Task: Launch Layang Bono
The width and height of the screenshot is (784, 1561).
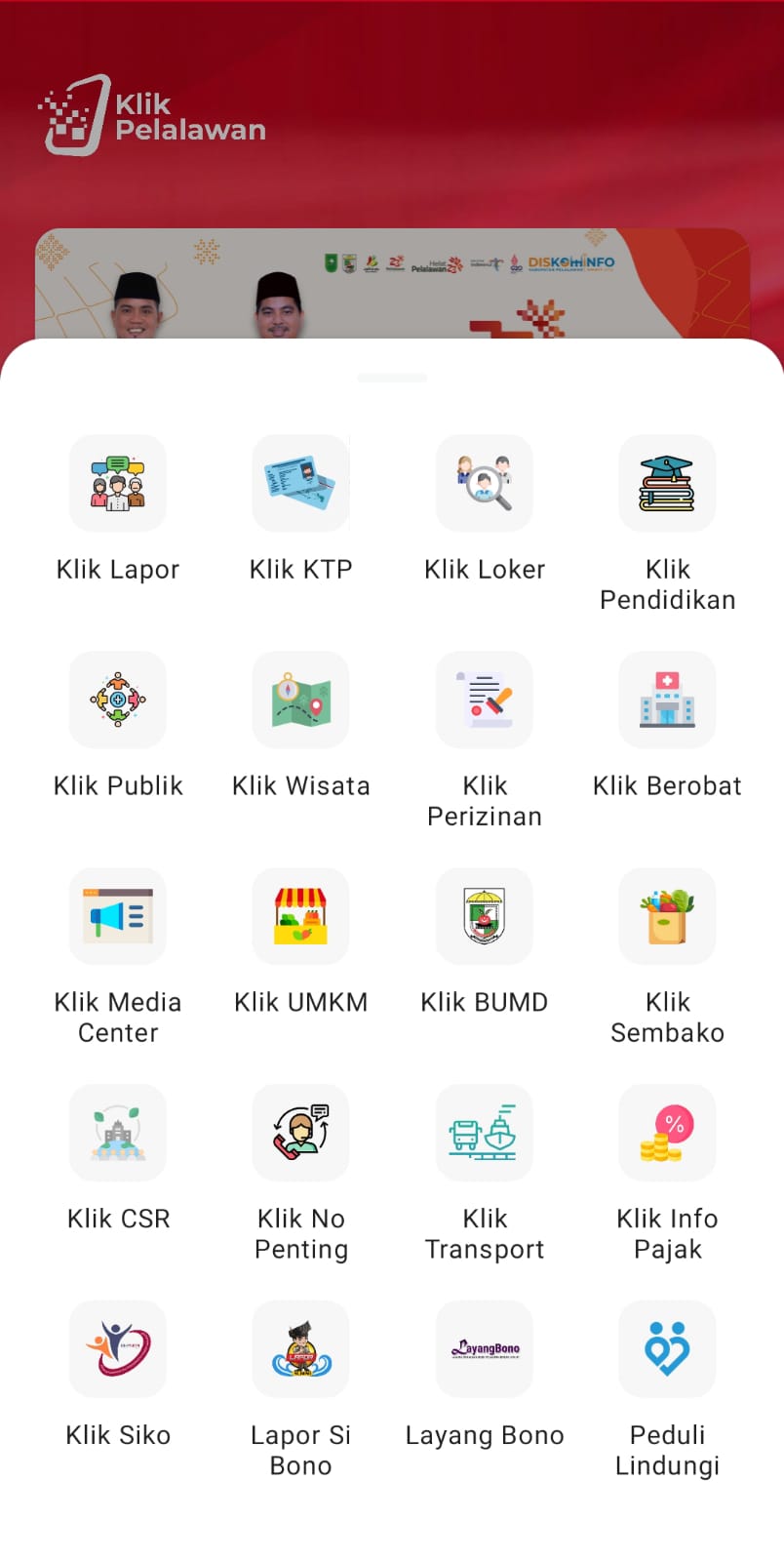Action: tap(485, 1350)
